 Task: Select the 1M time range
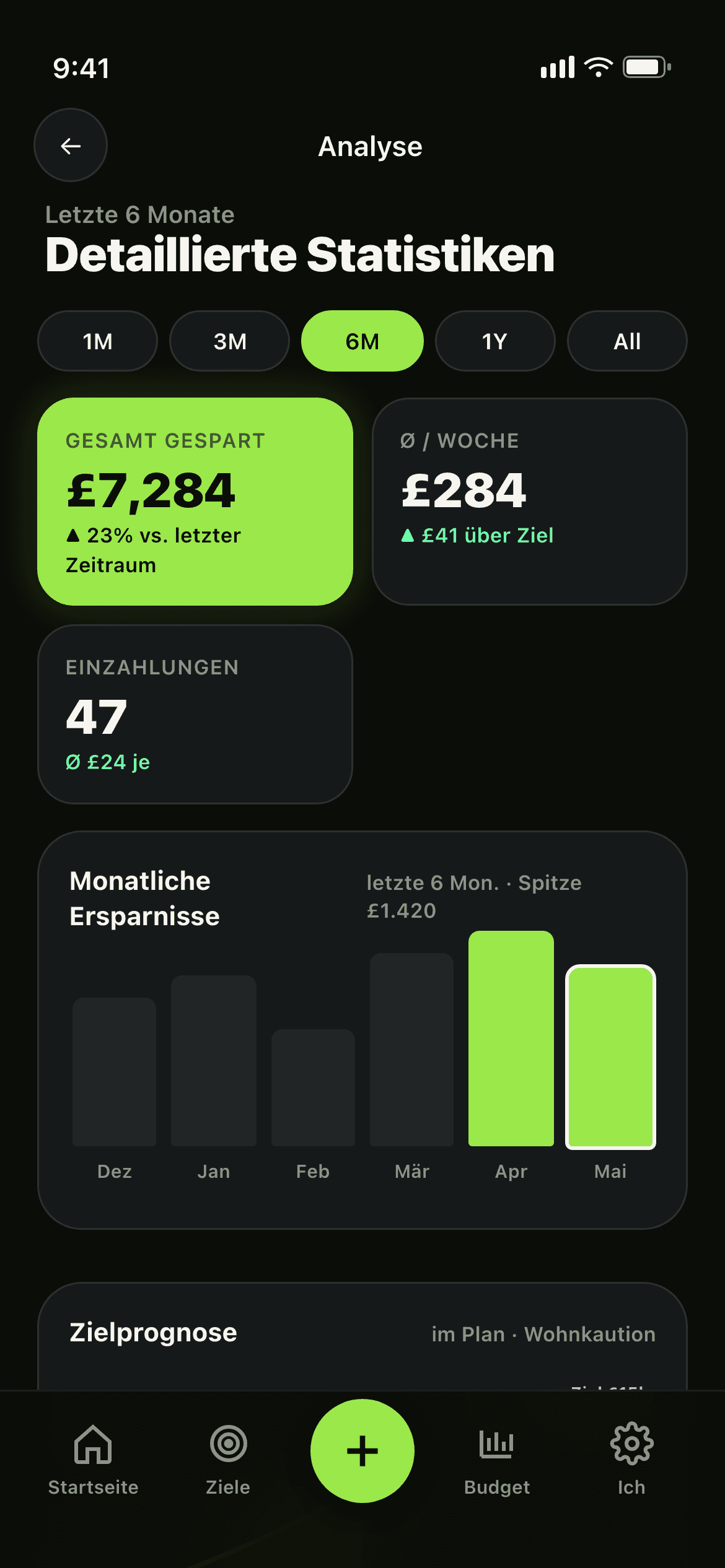[97, 341]
